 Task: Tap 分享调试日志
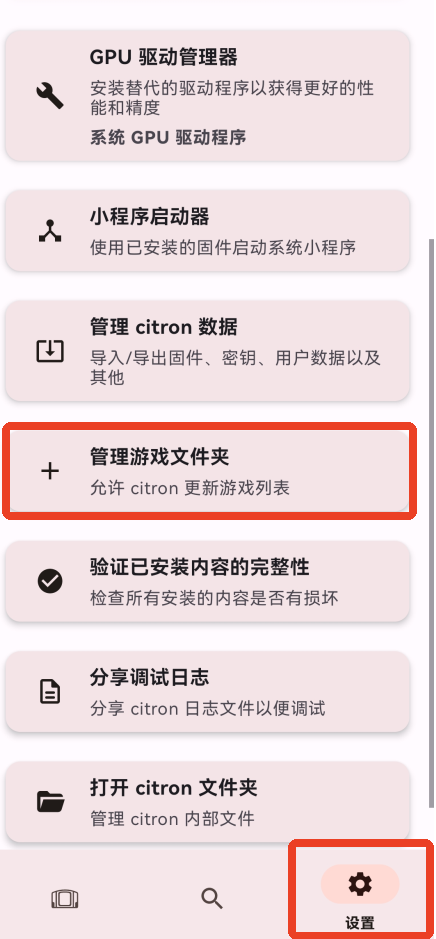207,692
